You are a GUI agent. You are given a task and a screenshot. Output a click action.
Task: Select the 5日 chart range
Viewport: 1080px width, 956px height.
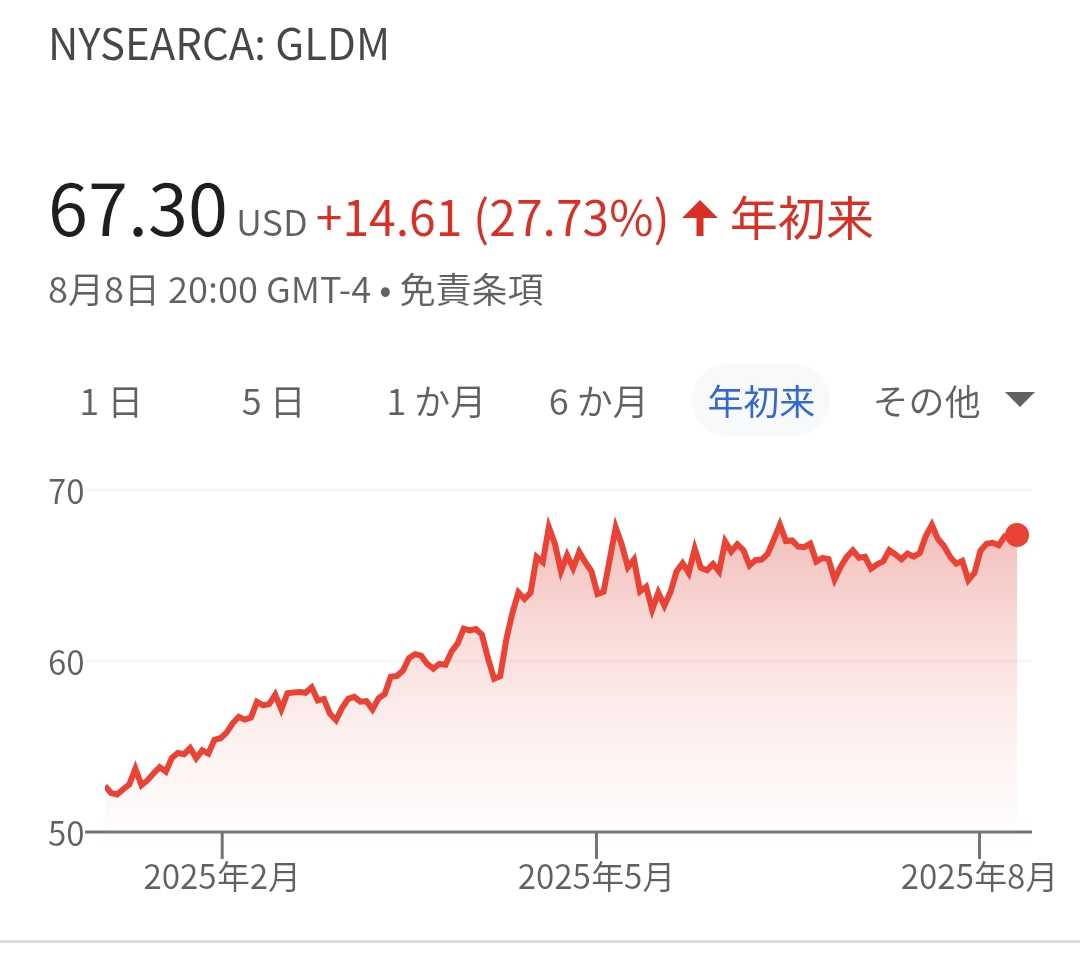(272, 401)
